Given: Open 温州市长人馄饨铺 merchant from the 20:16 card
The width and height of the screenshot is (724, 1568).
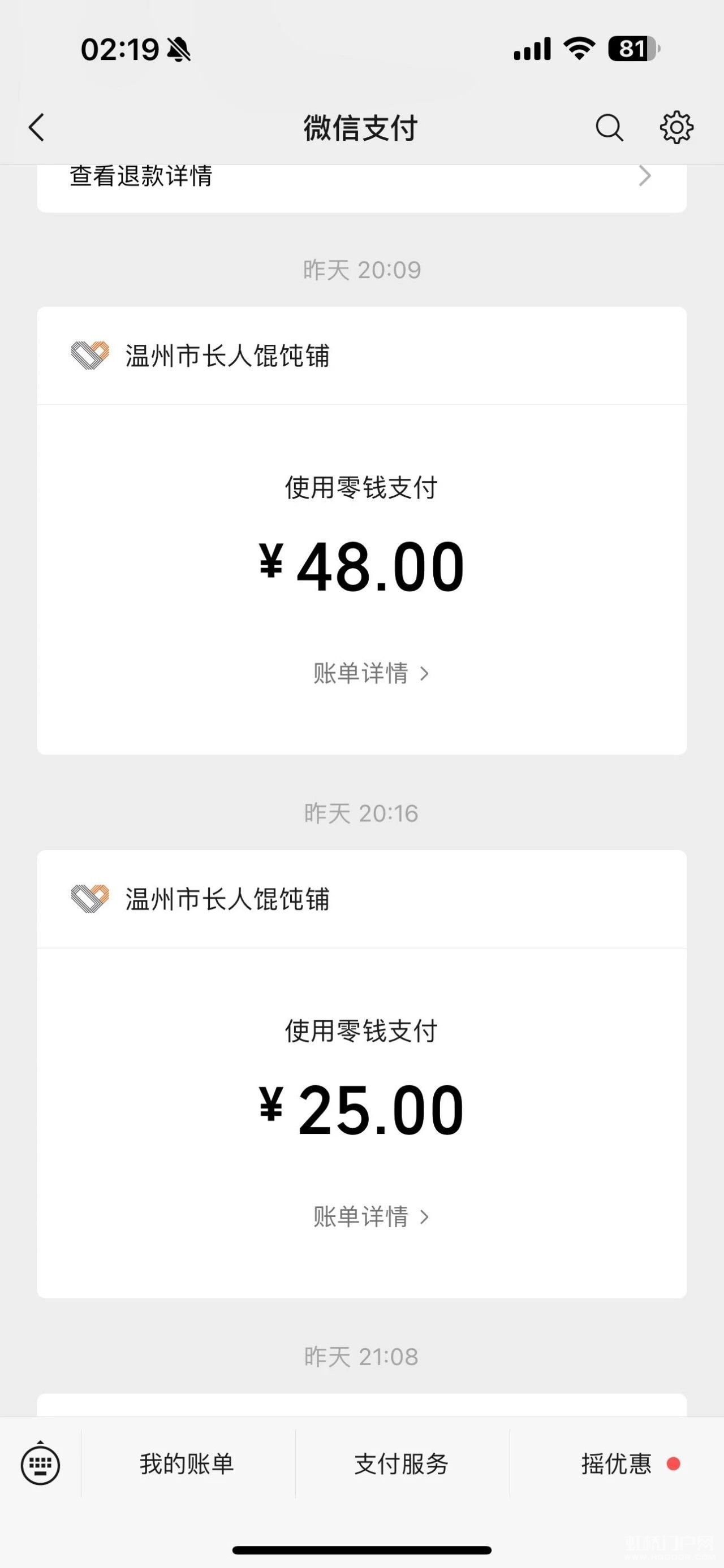Looking at the screenshot, I should [x=361, y=899].
